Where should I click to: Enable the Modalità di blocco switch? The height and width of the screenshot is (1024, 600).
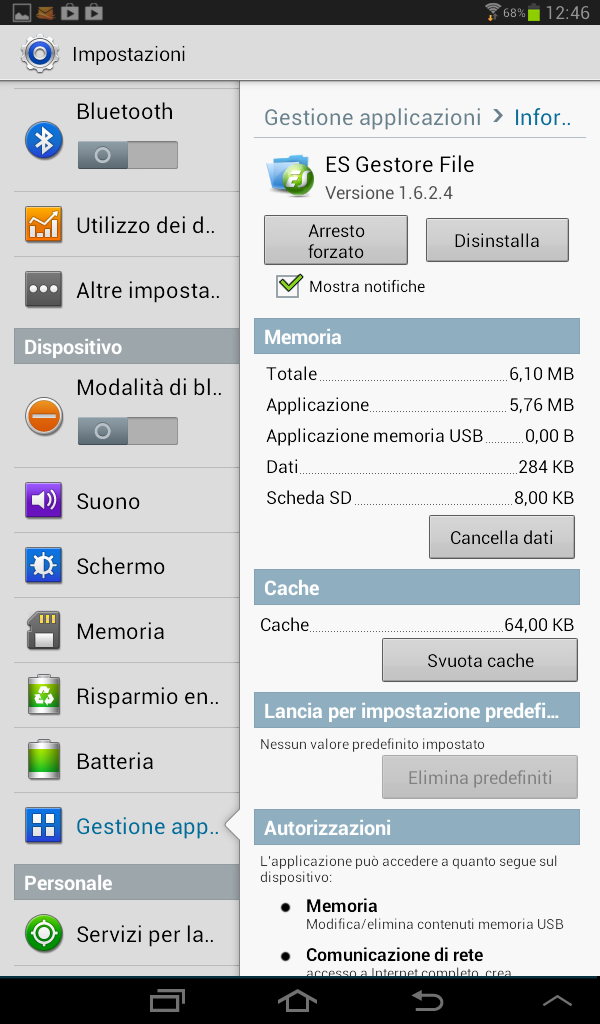tap(127, 431)
